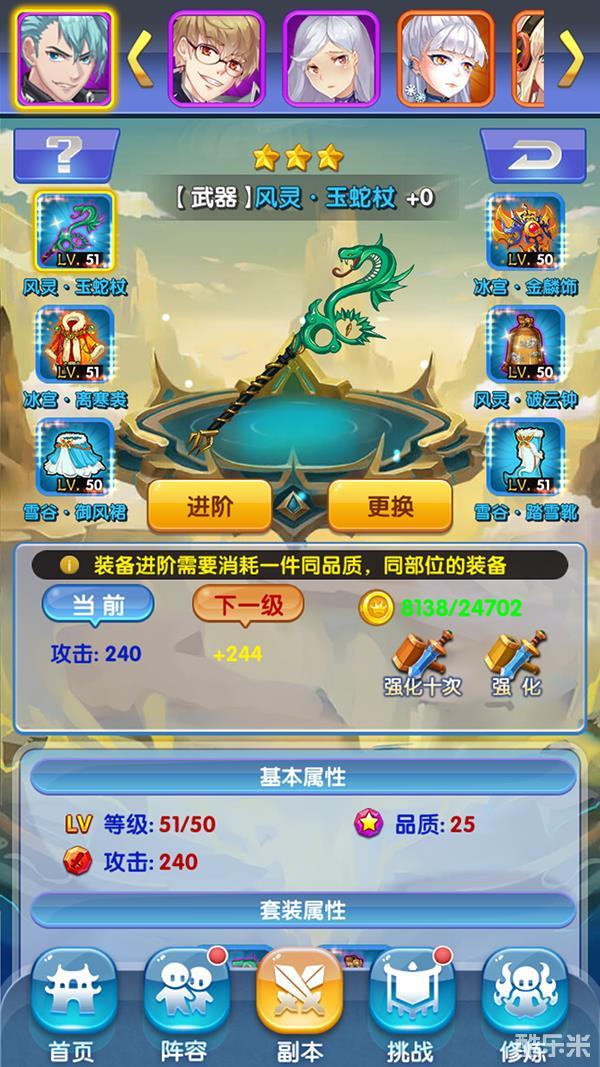Tap the return arrow button
This screenshot has height=1067, width=600.
[x=532, y=156]
